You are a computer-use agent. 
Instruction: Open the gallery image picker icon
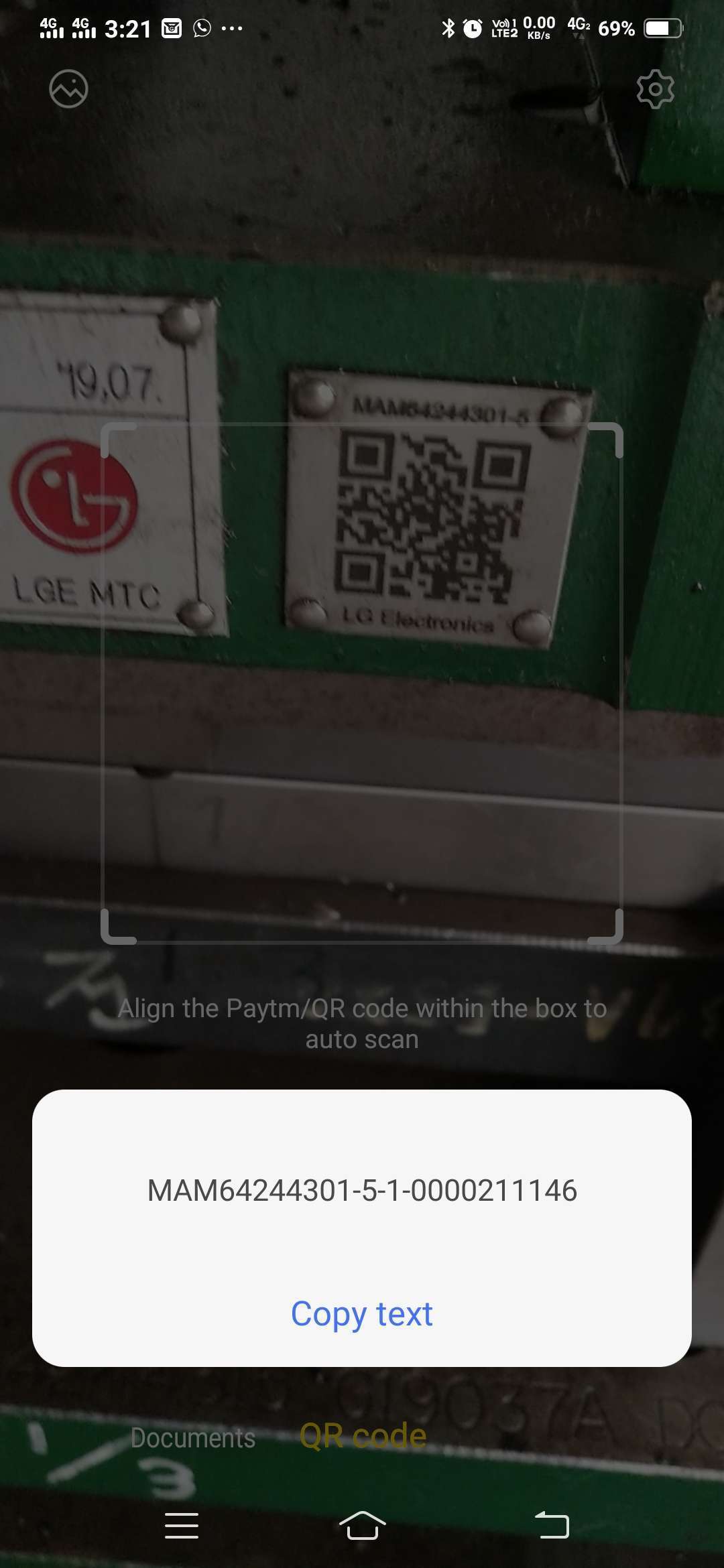[x=68, y=88]
